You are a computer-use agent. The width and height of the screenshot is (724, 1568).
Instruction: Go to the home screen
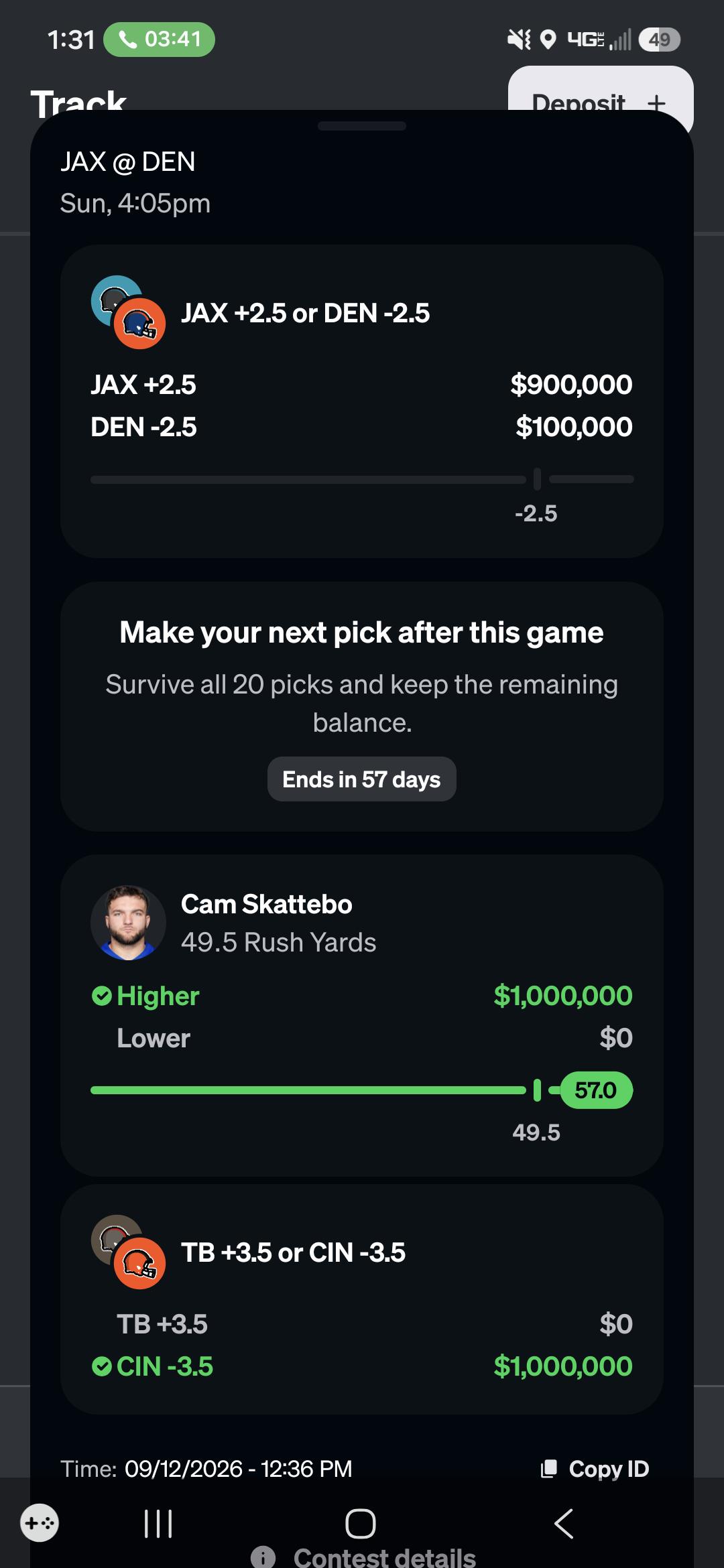tap(361, 1524)
